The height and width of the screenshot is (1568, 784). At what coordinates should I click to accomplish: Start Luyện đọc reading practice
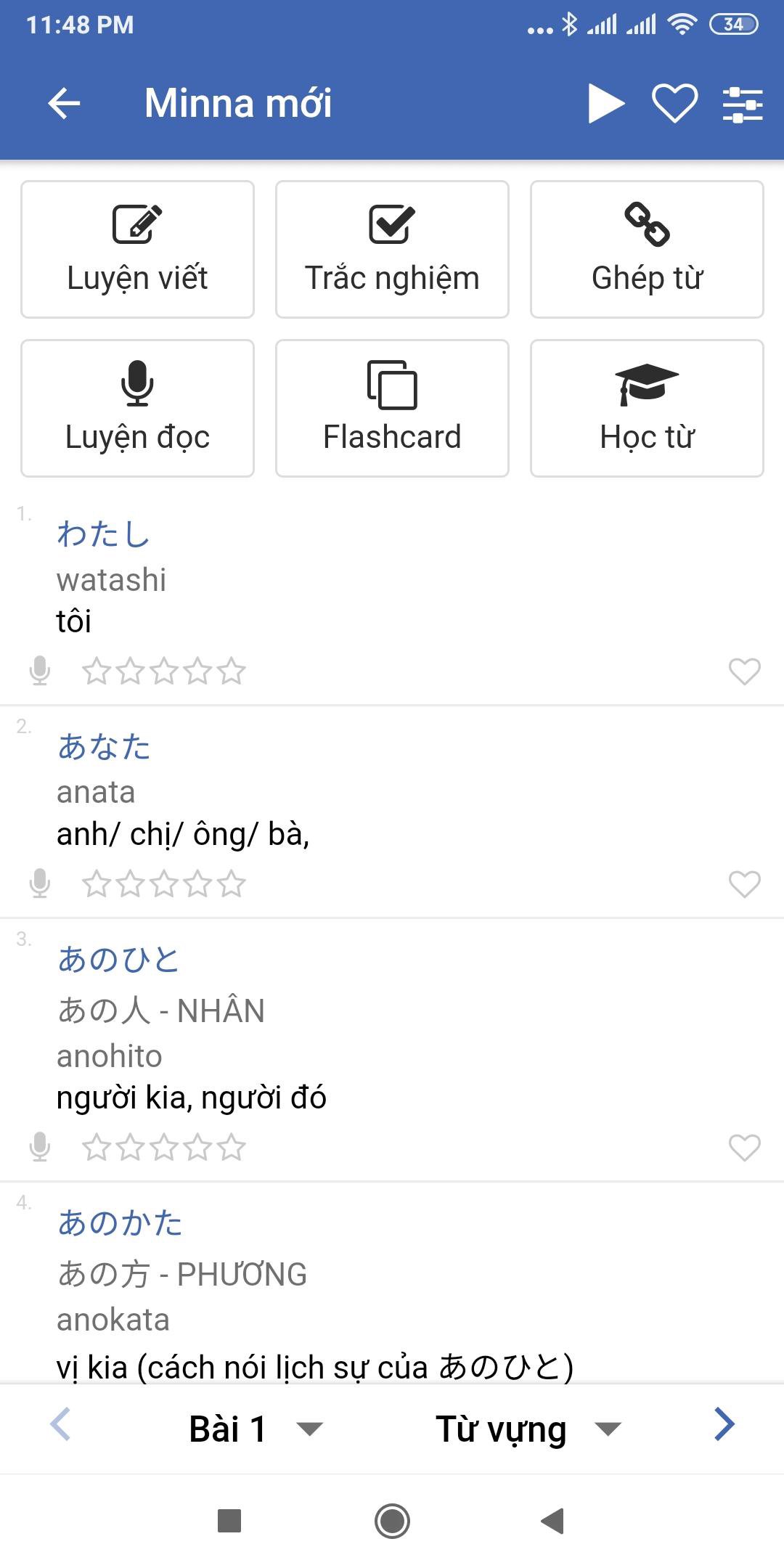click(137, 408)
